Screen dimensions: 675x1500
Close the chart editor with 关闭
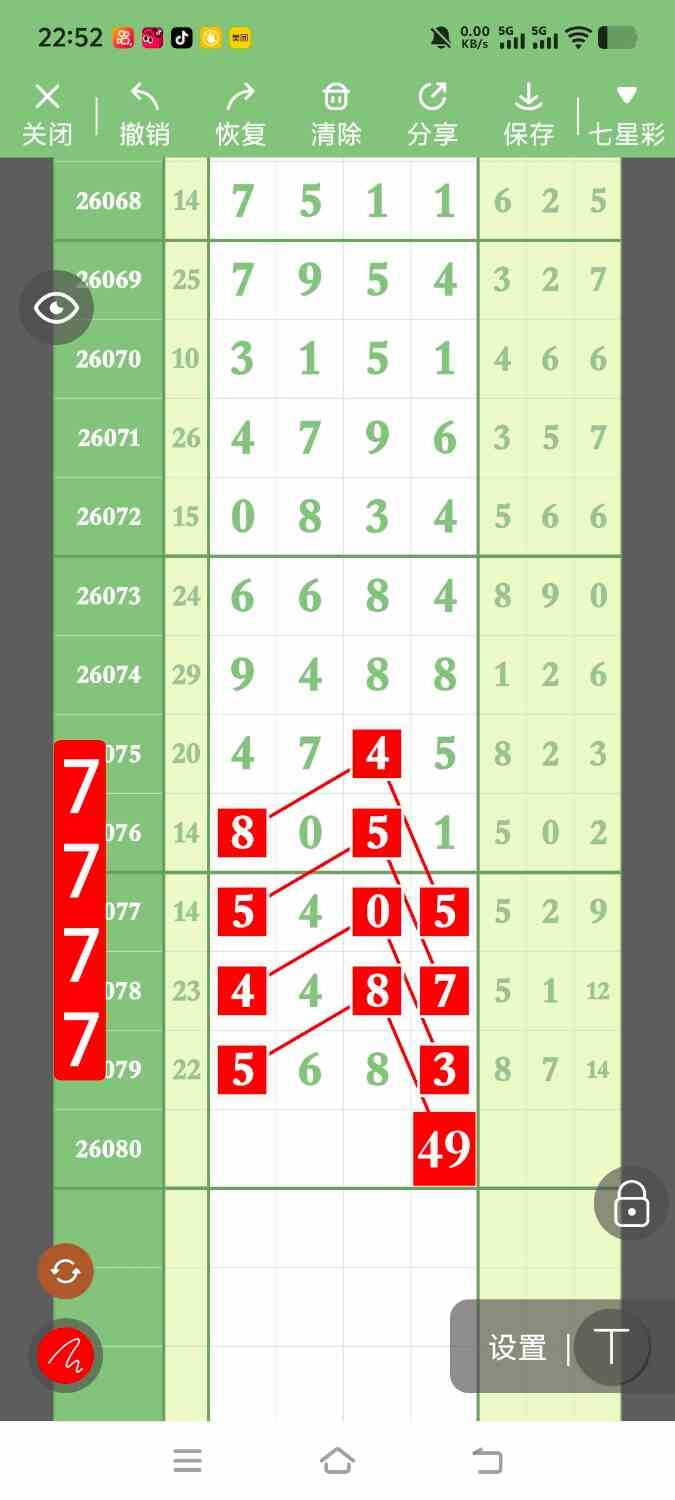[47, 115]
